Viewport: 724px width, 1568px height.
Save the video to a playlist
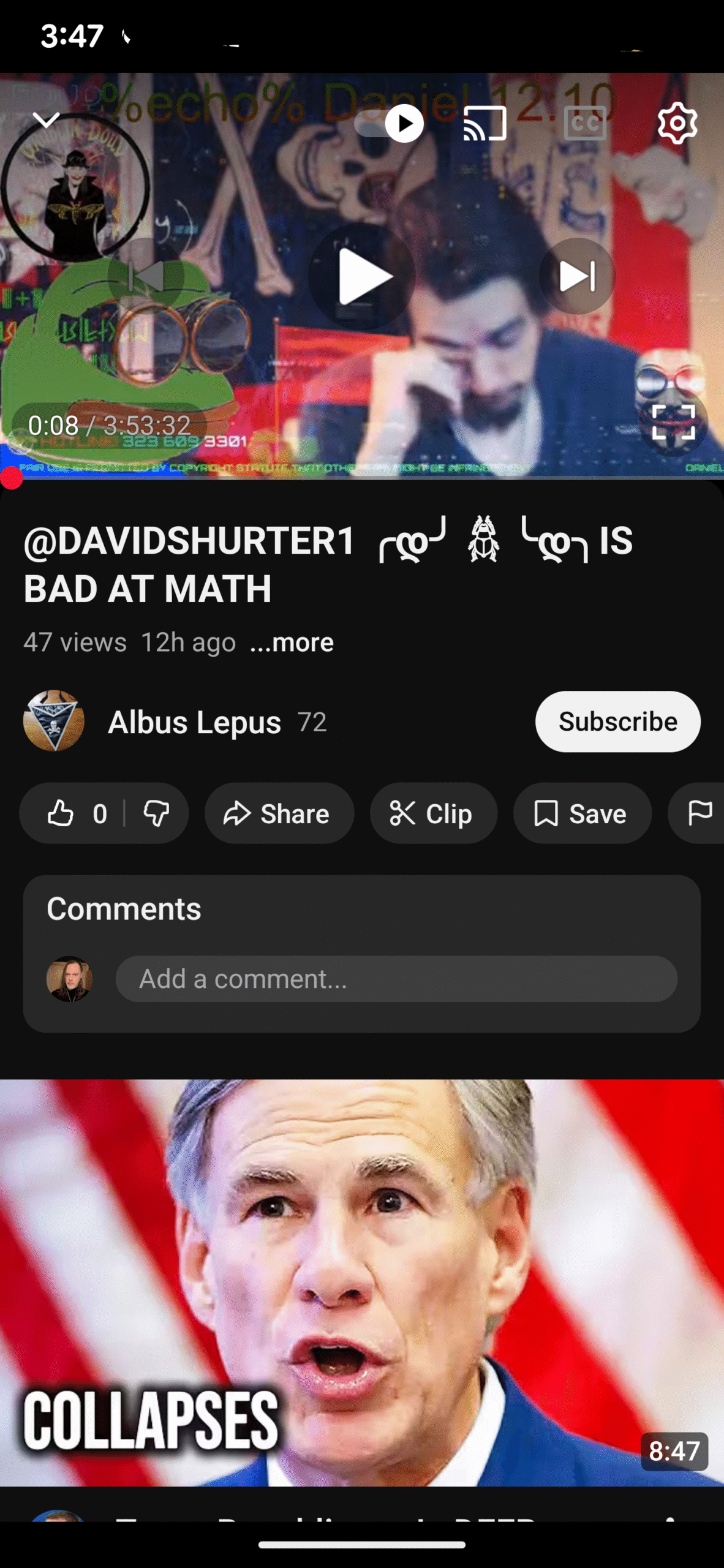(x=582, y=814)
